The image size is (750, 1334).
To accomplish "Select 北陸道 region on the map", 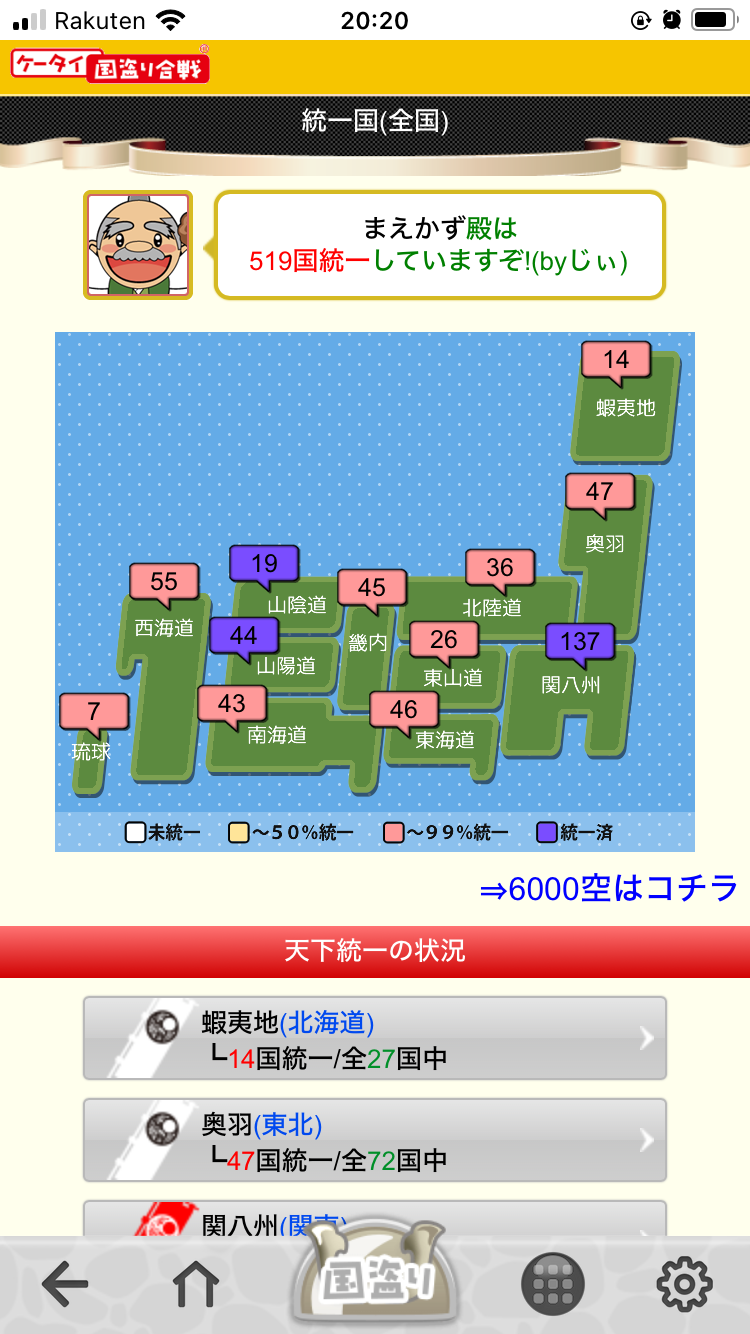I will [x=492, y=607].
